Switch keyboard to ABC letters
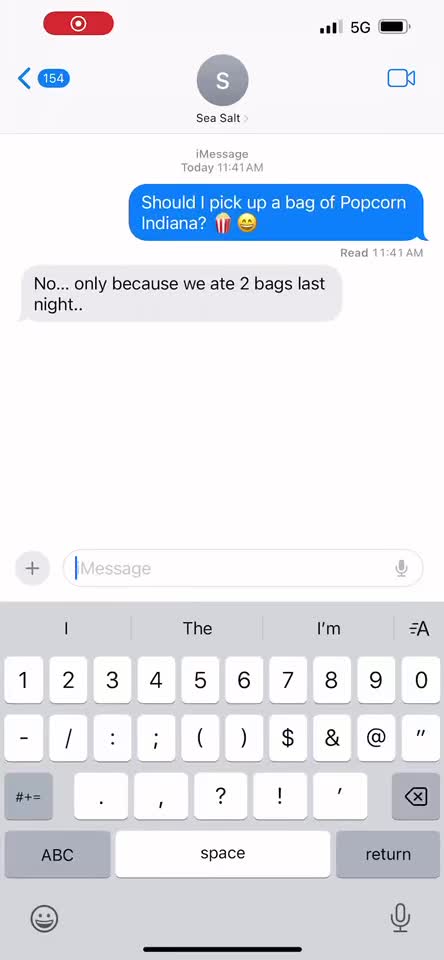 coord(58,854)
